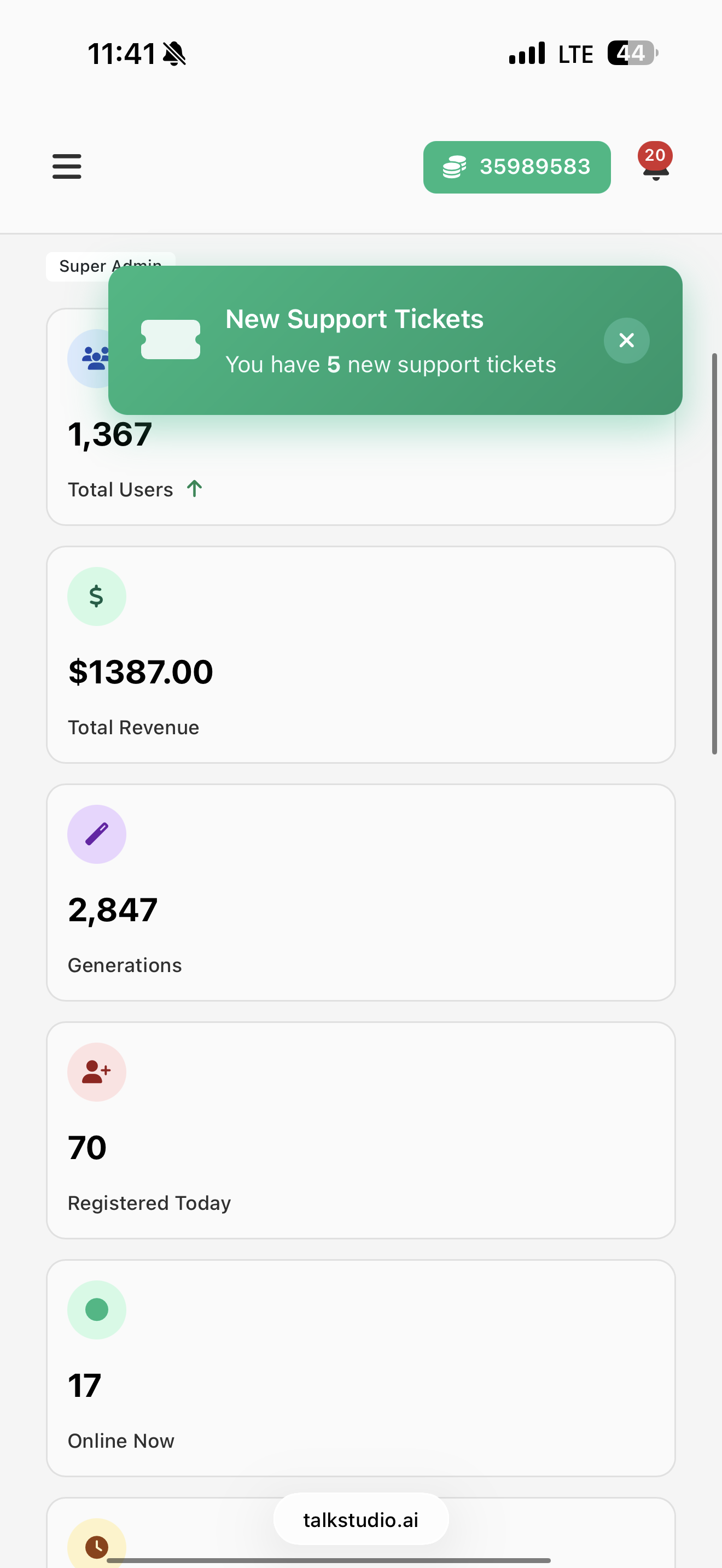Screen dimensions: 722x1568
Task: Dismiss the New Support Tickets banner
Action: 626,340
